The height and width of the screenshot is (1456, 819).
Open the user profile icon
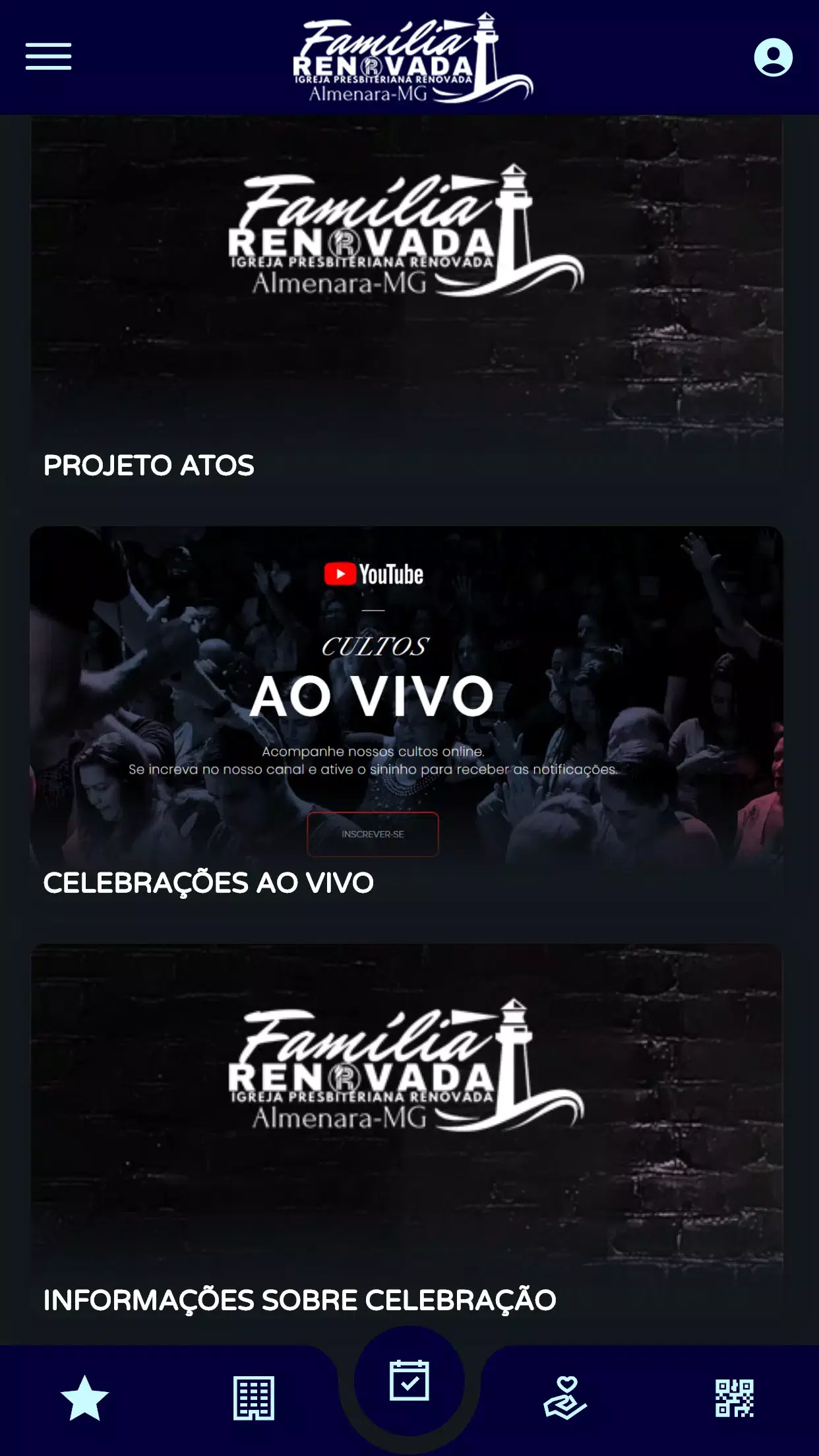coord(773,57)
